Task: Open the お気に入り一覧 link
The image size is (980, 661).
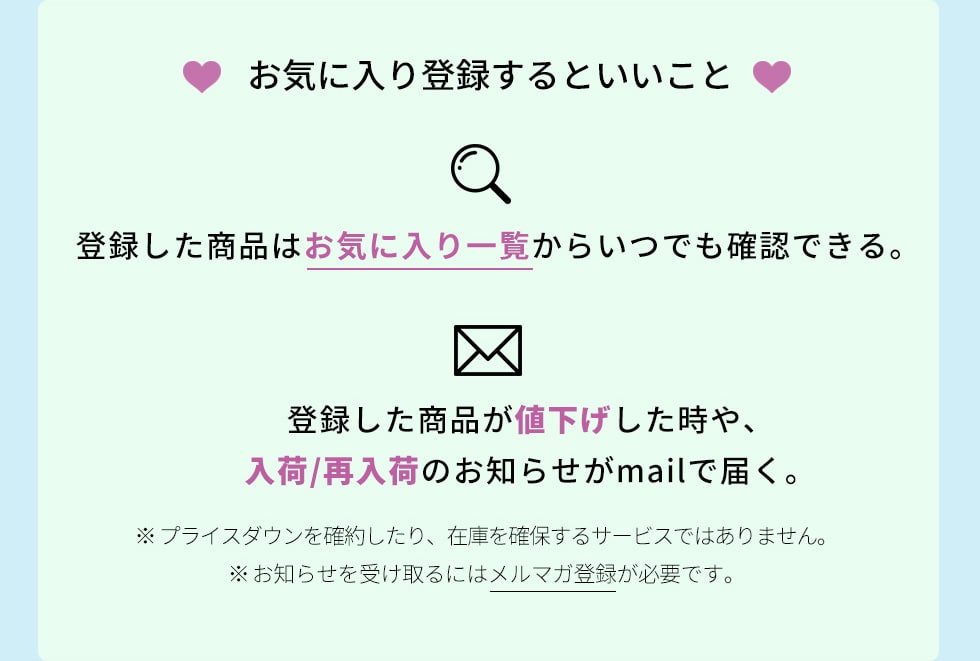Action: [x=418, y=247]
